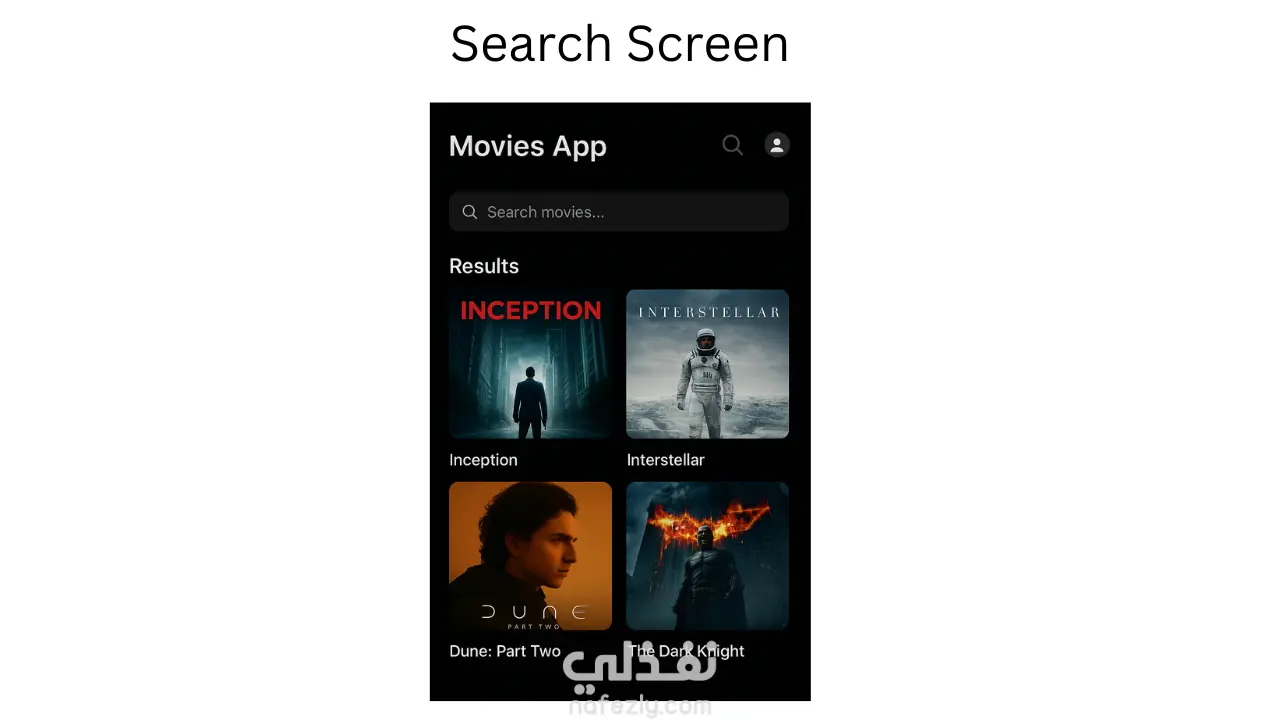1280x720 pixels.
Task: View The Dark Knight movie card
Action: click(707, 556)
